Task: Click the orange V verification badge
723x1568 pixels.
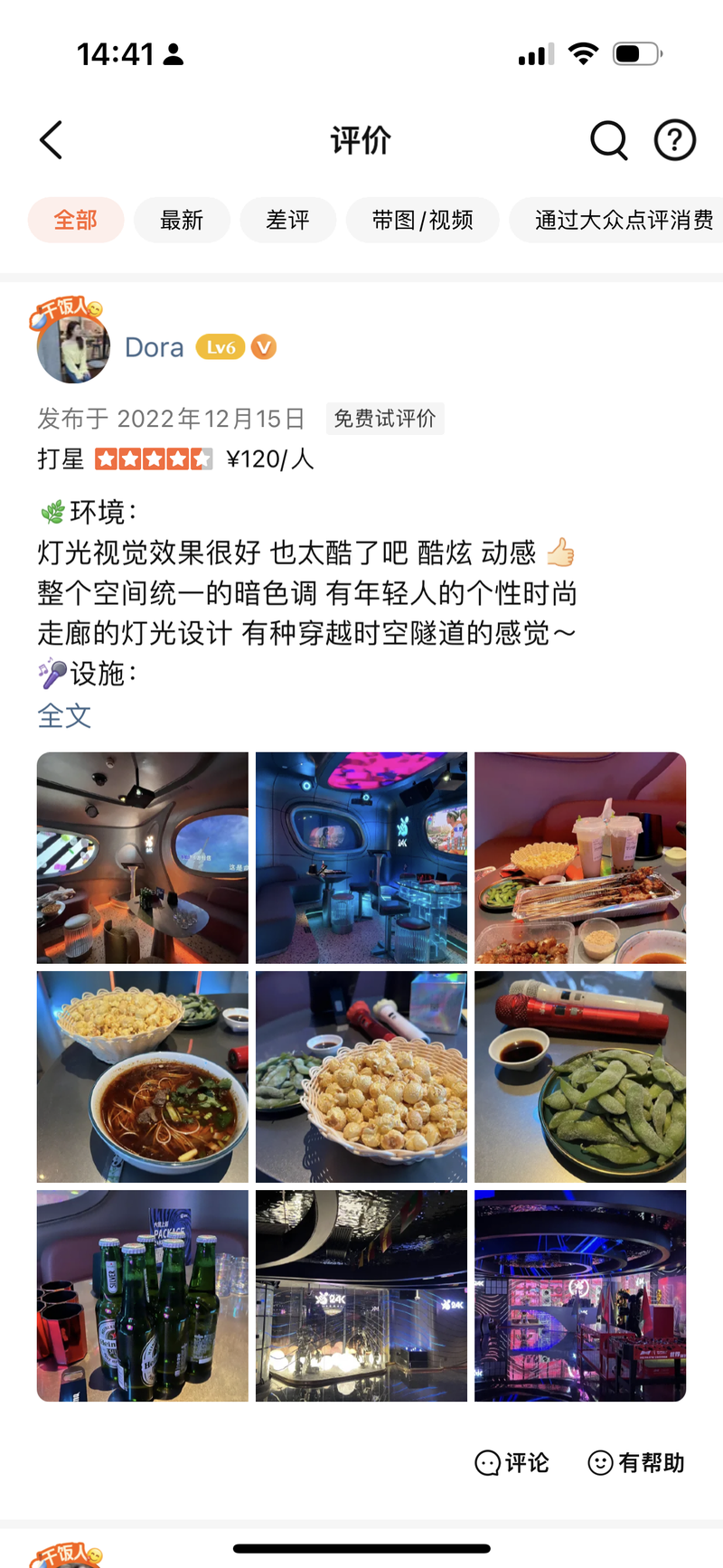Action: point(263,347)
